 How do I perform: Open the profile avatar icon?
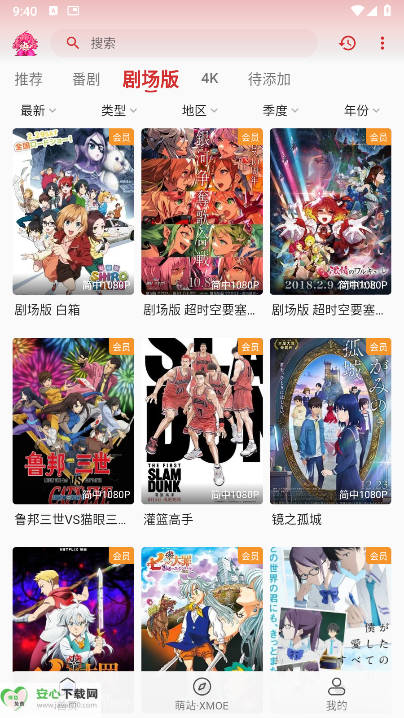pyautogui.click(x=26, y=44)
